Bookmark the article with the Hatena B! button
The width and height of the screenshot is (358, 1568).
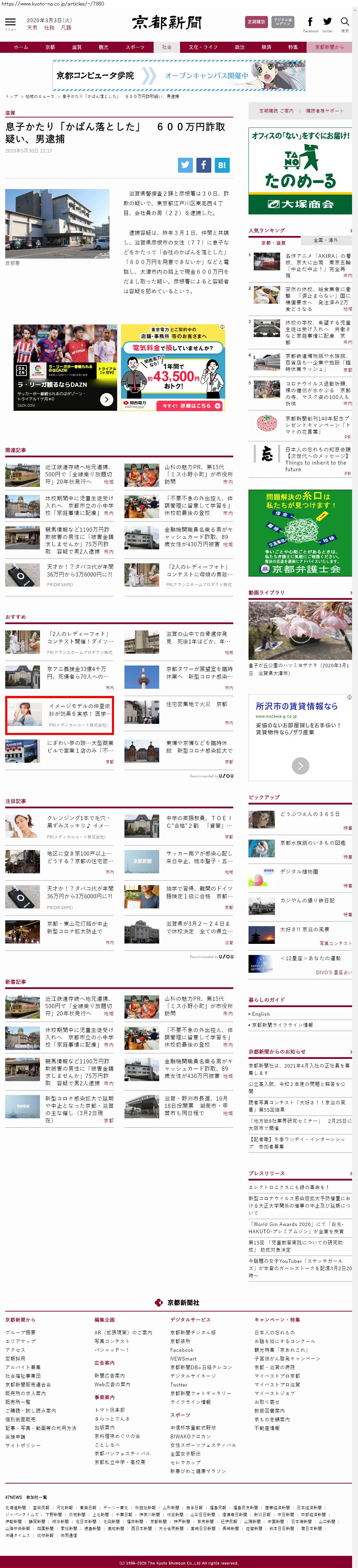(222, 164)
